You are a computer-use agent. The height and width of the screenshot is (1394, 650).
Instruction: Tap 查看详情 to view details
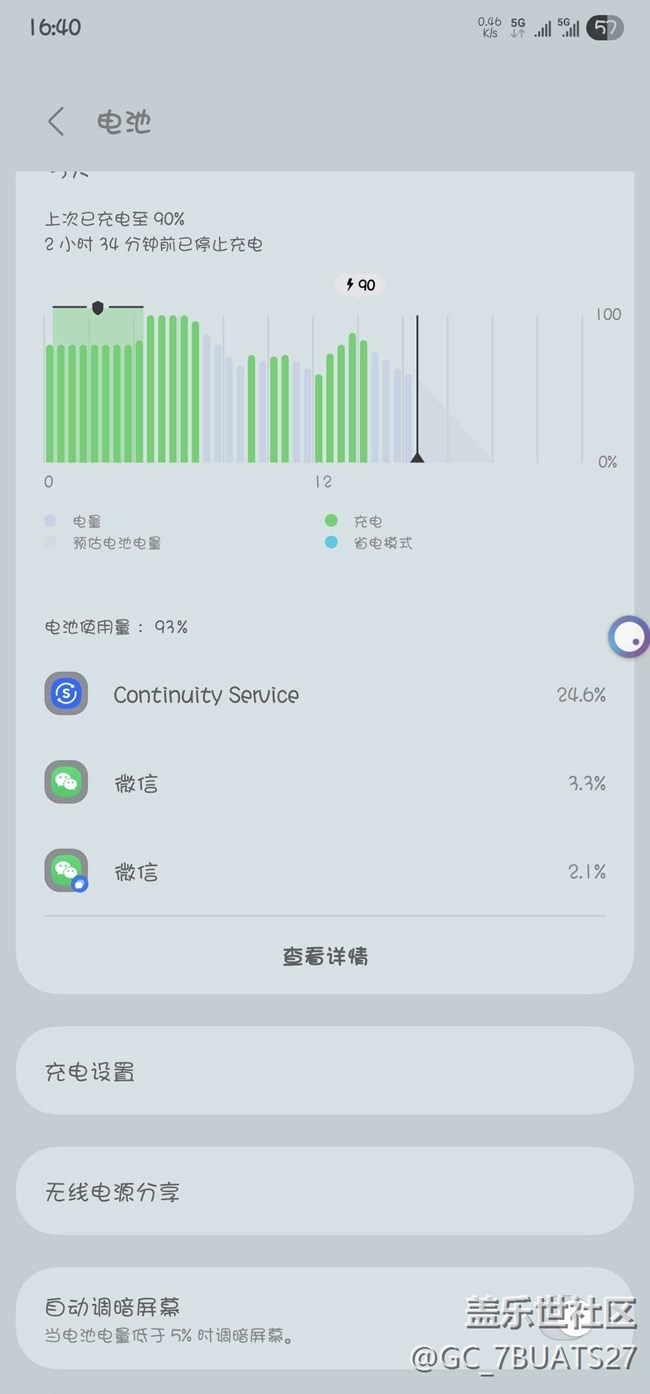click(x=325, y=956)
